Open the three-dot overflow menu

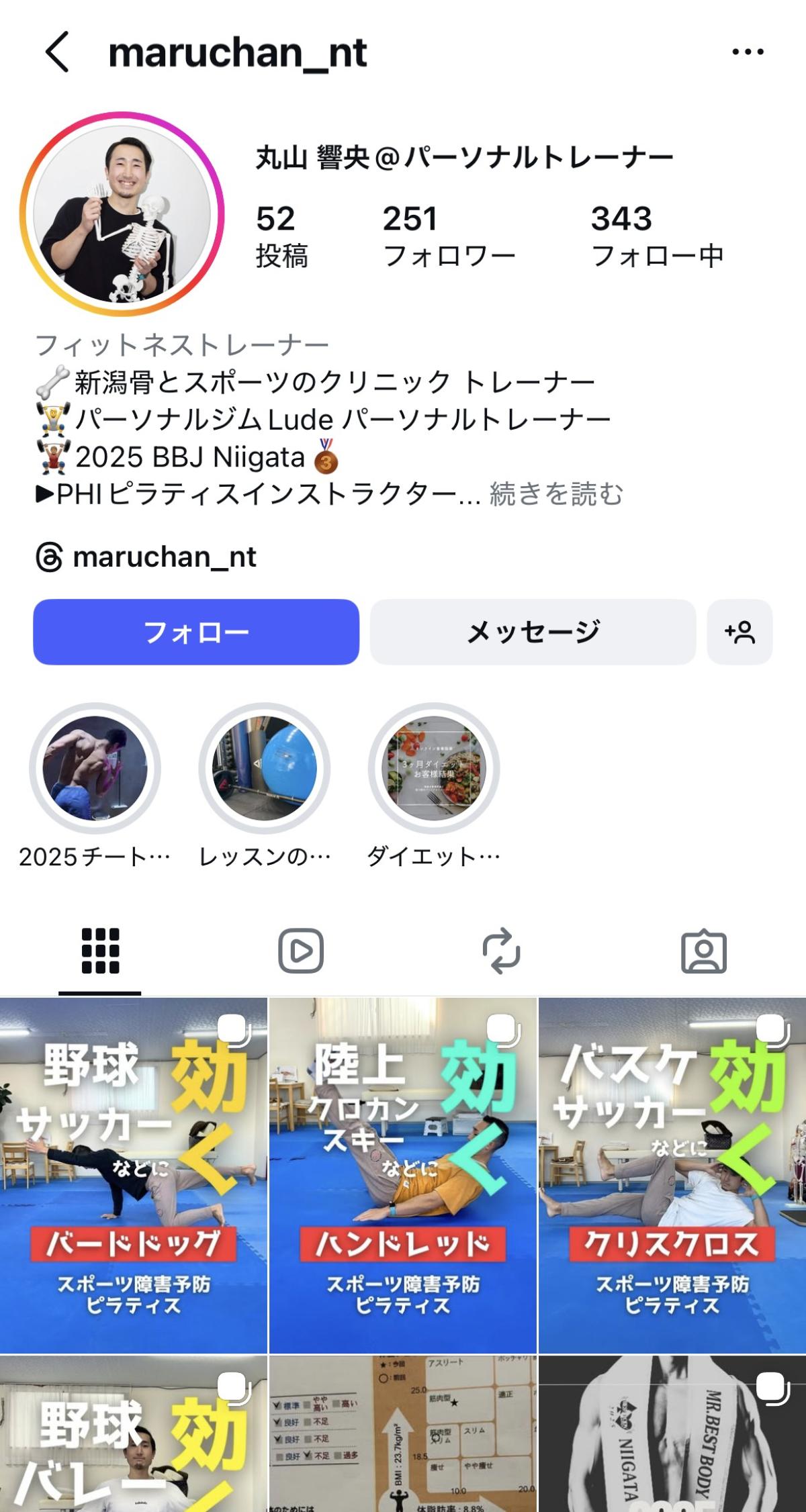coord(748,52)
